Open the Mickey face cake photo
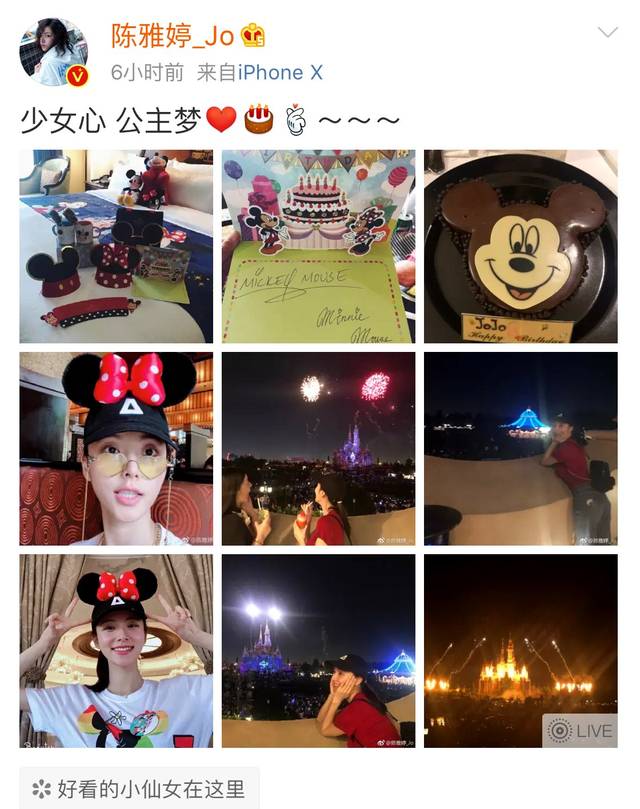This screenshot has width=640, height=809. [x=520, y=247]
